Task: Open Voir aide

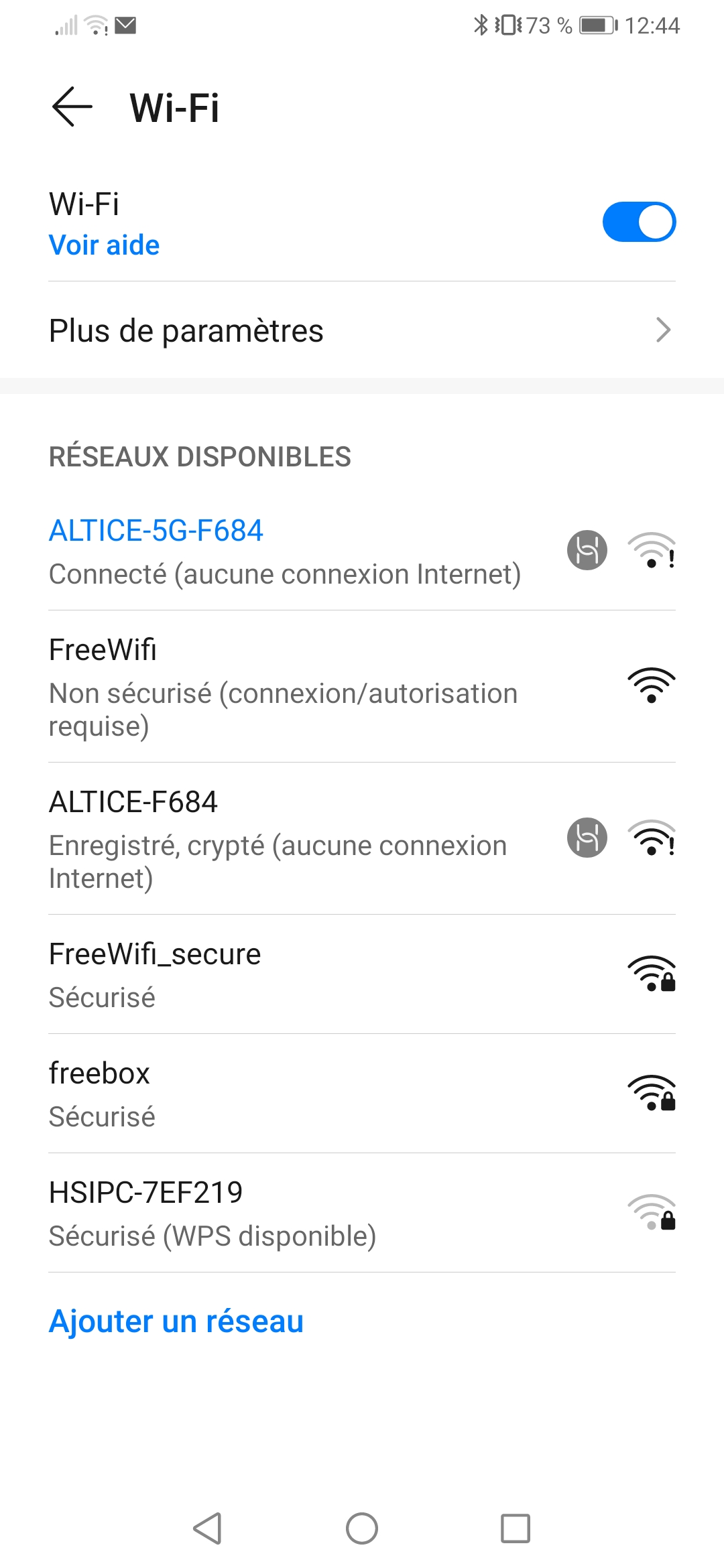Action: point(104,244)
